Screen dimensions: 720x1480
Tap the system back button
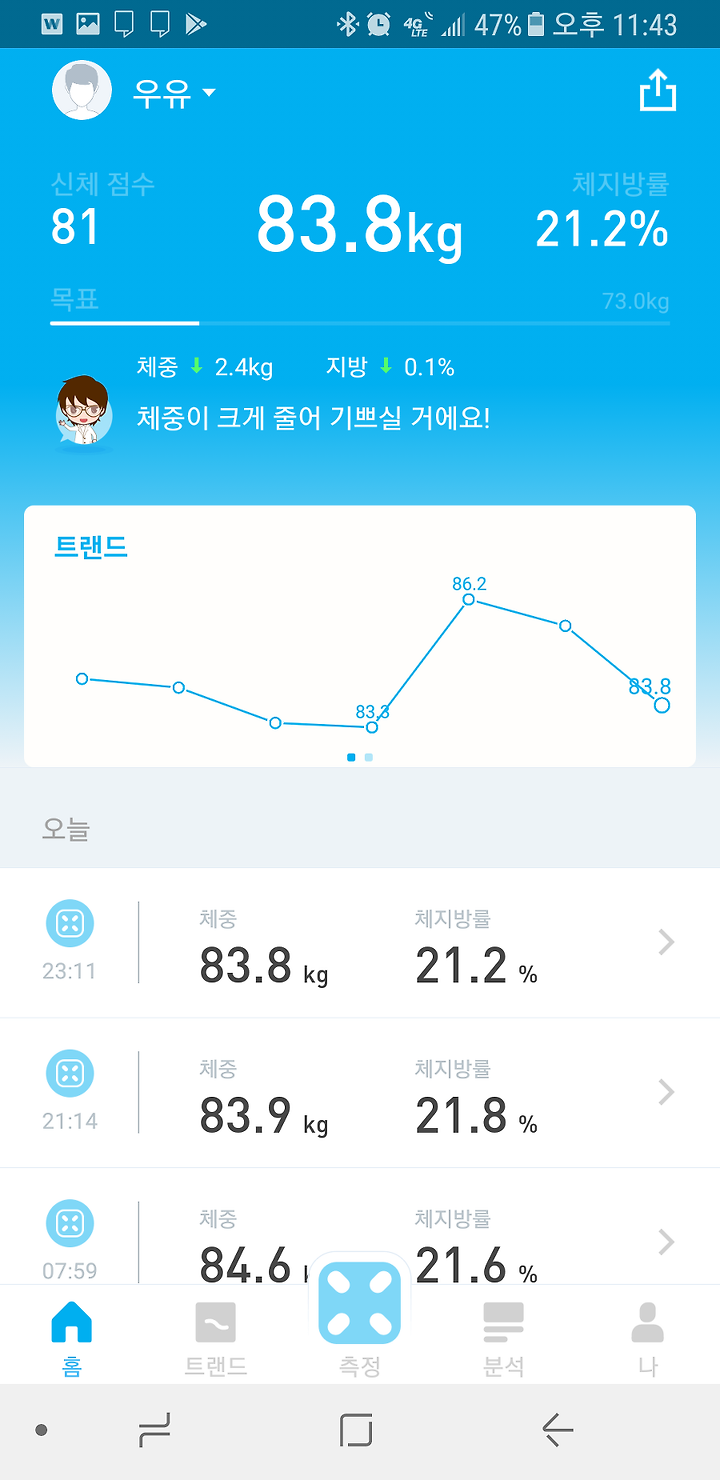pyautogui.click(x=558, y=1430)
